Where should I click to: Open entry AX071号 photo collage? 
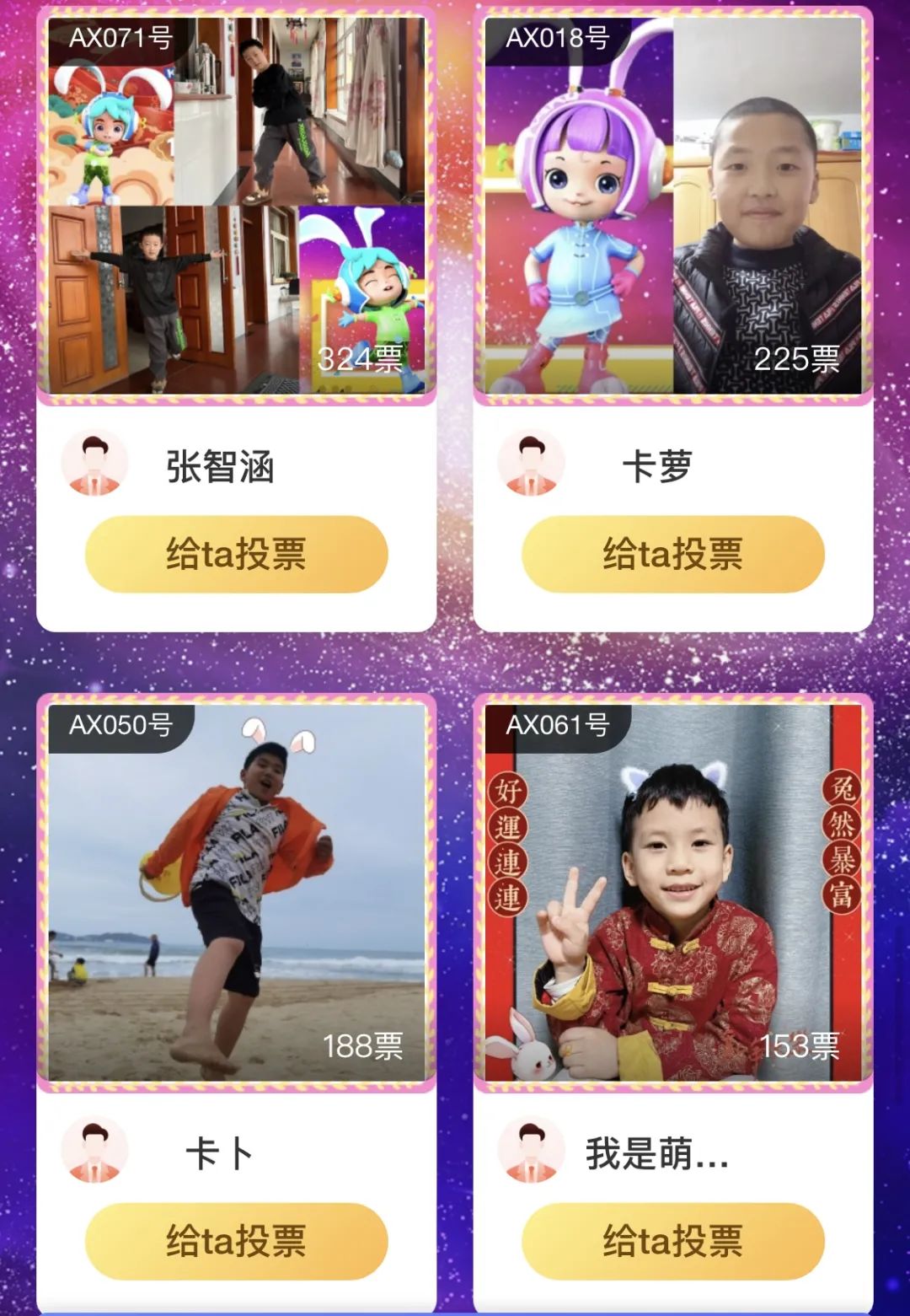[x=236, y=207]
